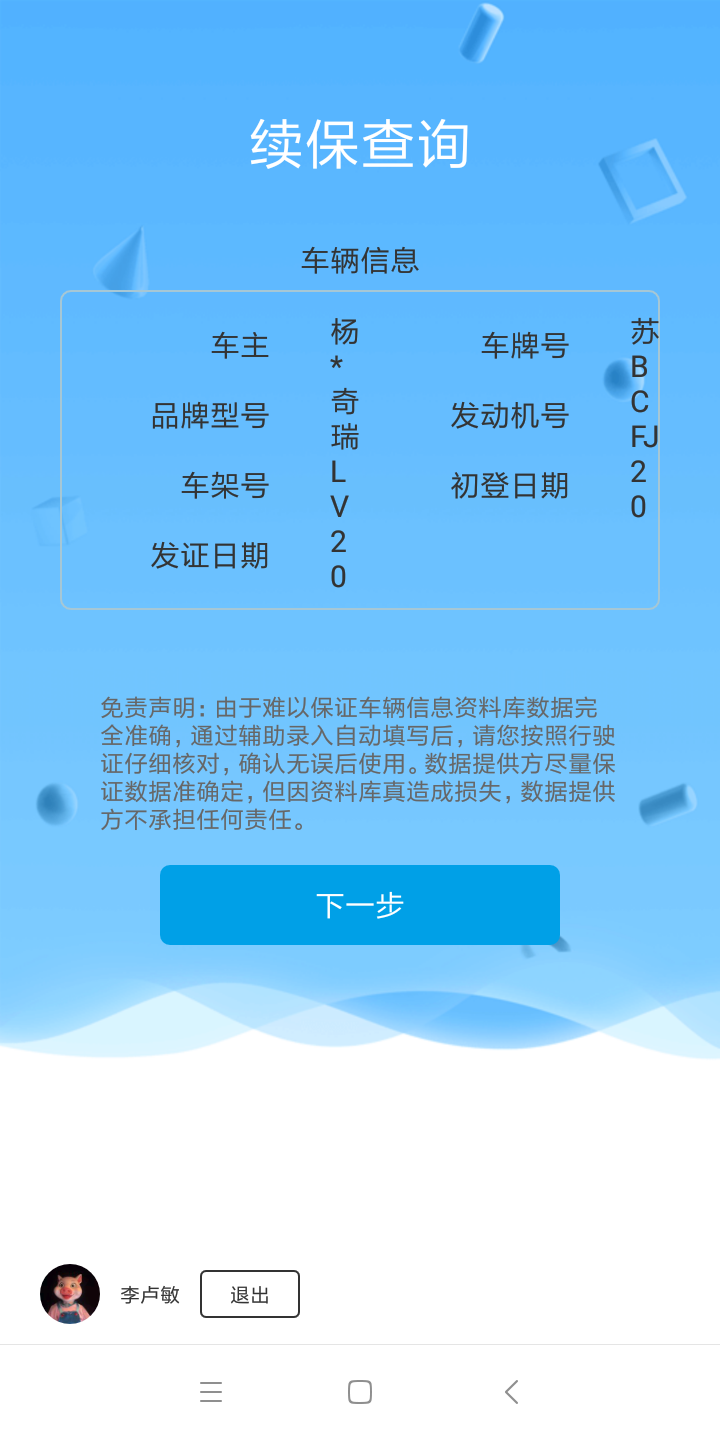This screenshot has height=1440, width=720.
Task: Open the recent apps menu
Action: point(211,1392)
